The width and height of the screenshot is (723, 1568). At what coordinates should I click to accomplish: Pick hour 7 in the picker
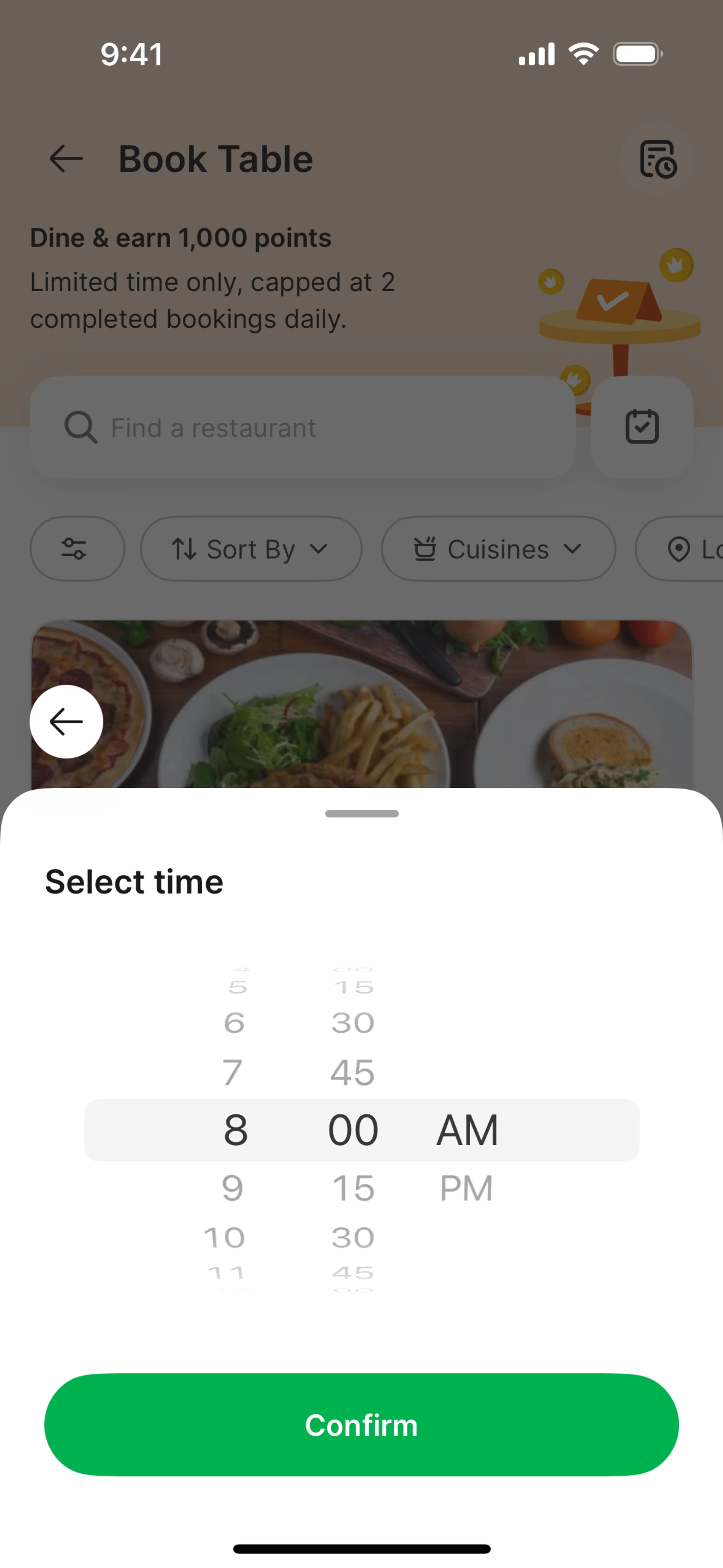(x=232, y=1072)
